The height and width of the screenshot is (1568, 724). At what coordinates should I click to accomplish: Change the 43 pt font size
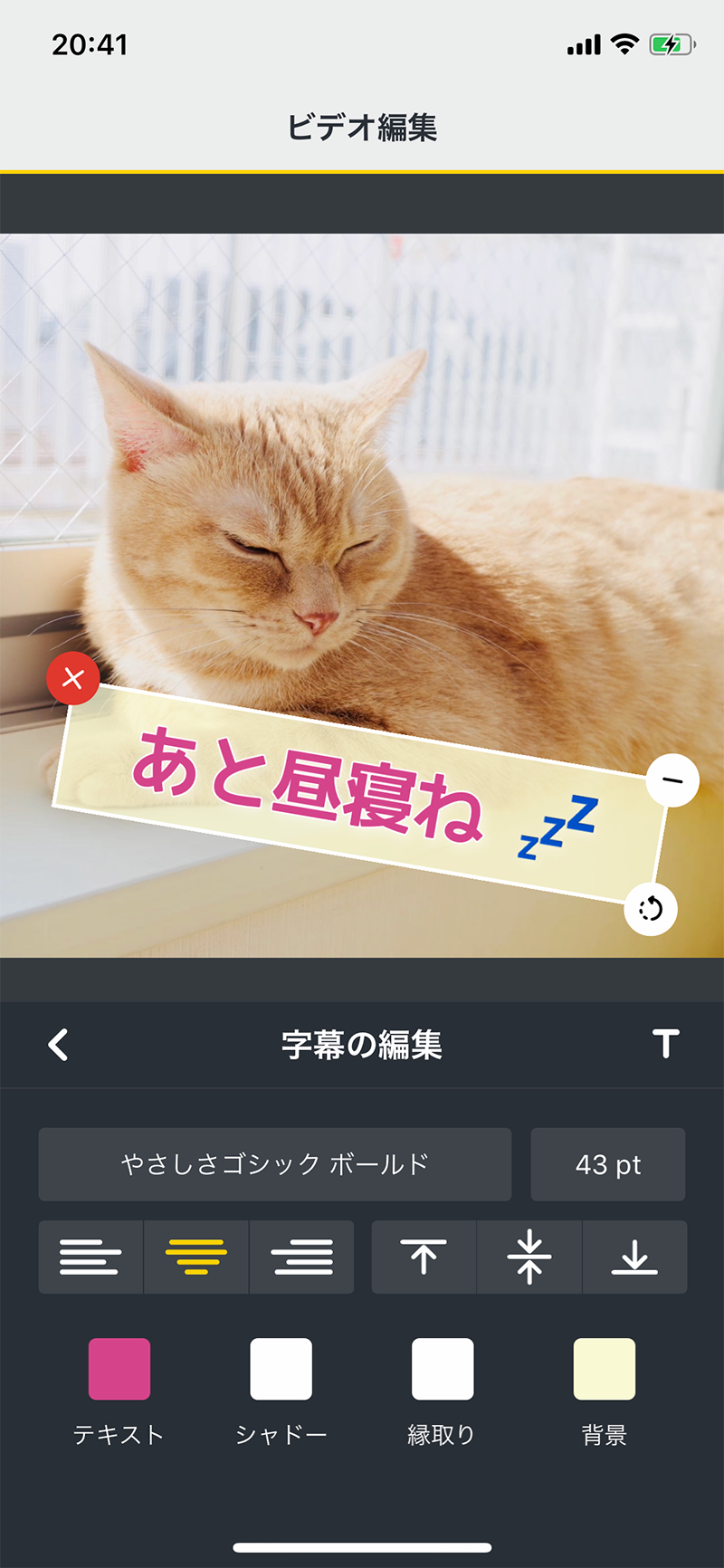click(607, 1164)
